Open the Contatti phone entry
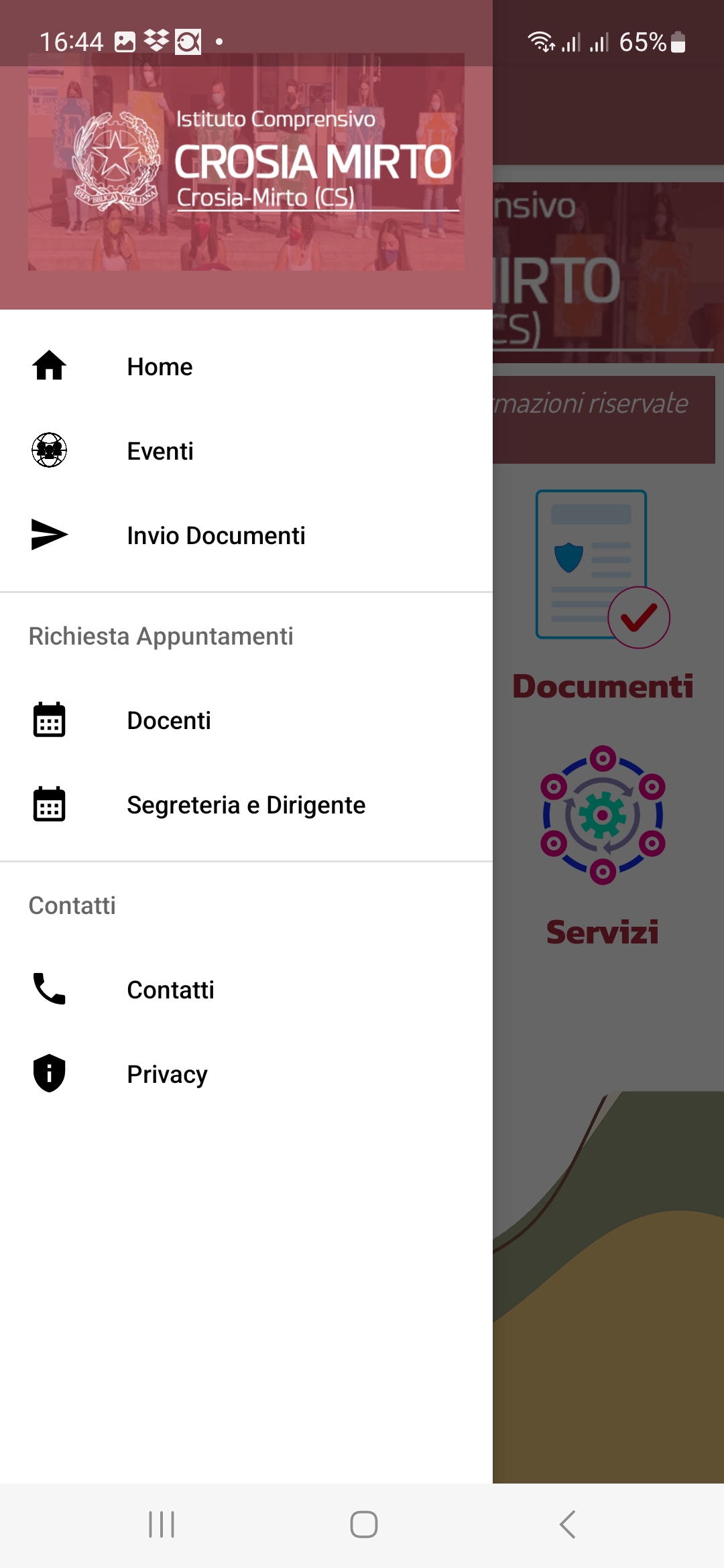Viewport: 724px width, 1568px height. 170,990
